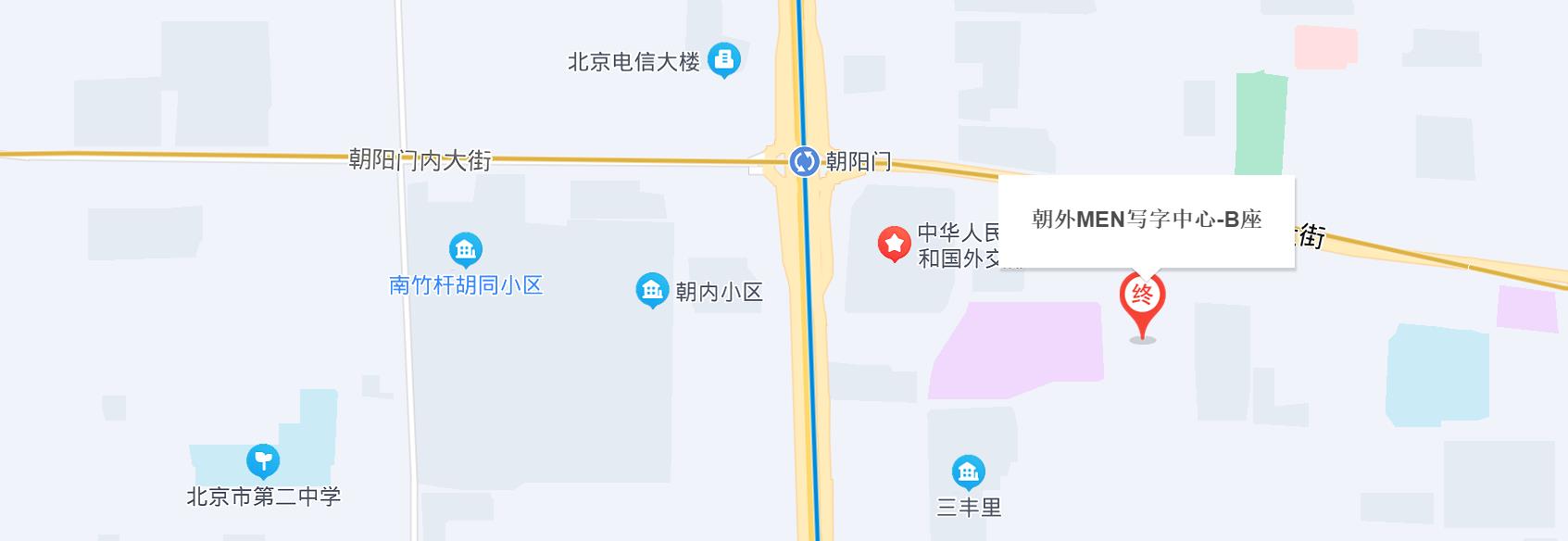1568x541 pixels.
Task: Tap the 朝内小区 residential marker
Action: [x=652, y=290]
